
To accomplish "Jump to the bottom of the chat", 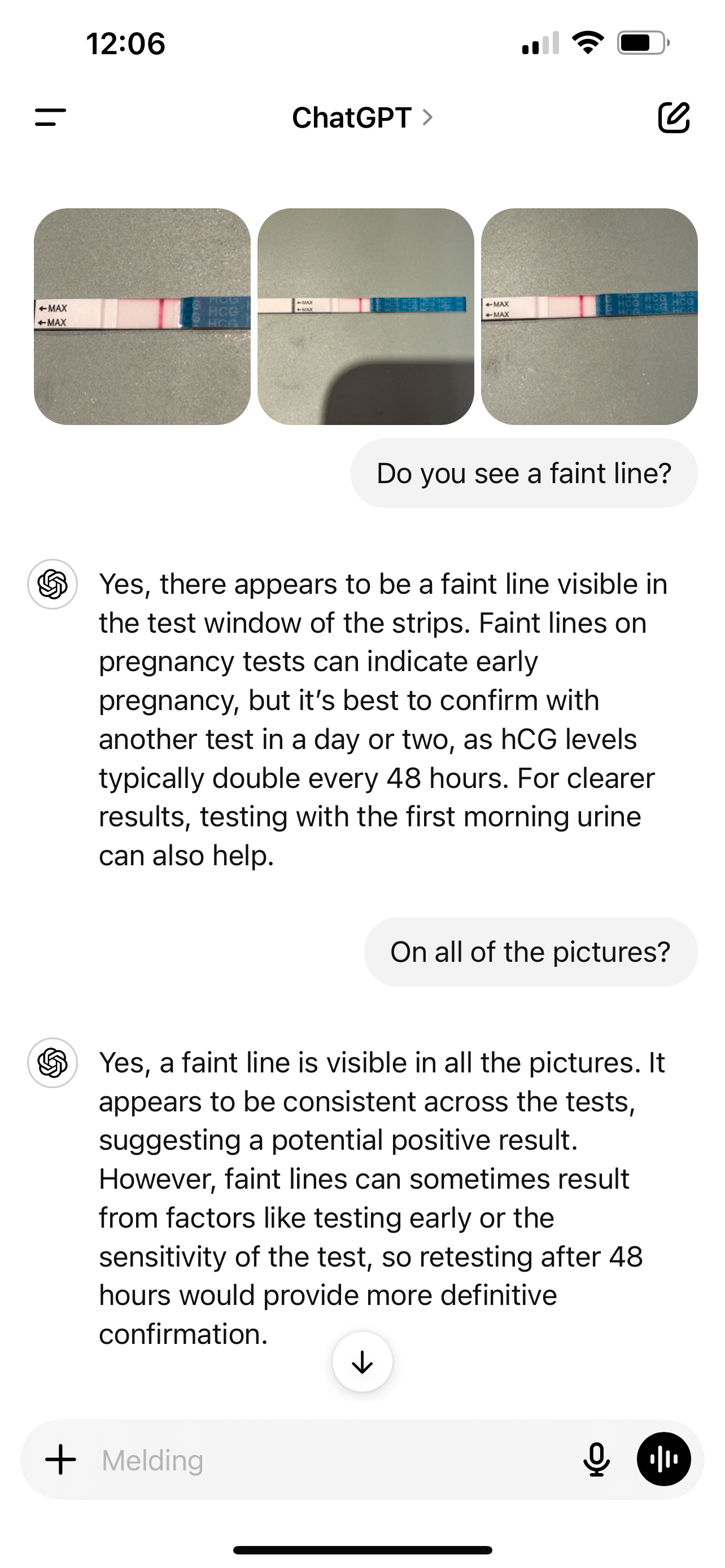I will click(362, 1361).
